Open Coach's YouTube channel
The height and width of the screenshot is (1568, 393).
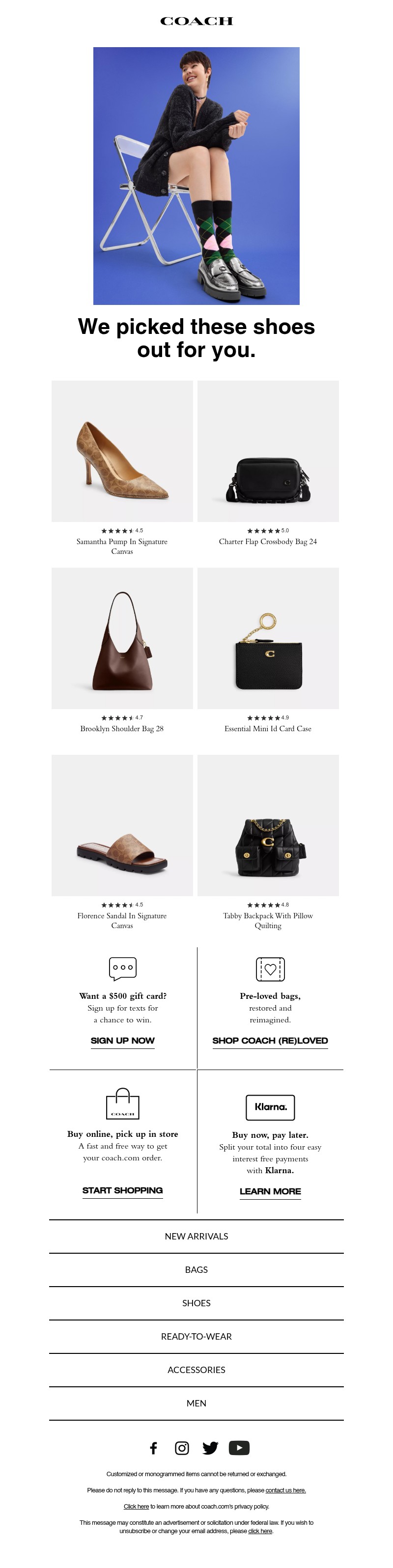[x=239, y=1448]
